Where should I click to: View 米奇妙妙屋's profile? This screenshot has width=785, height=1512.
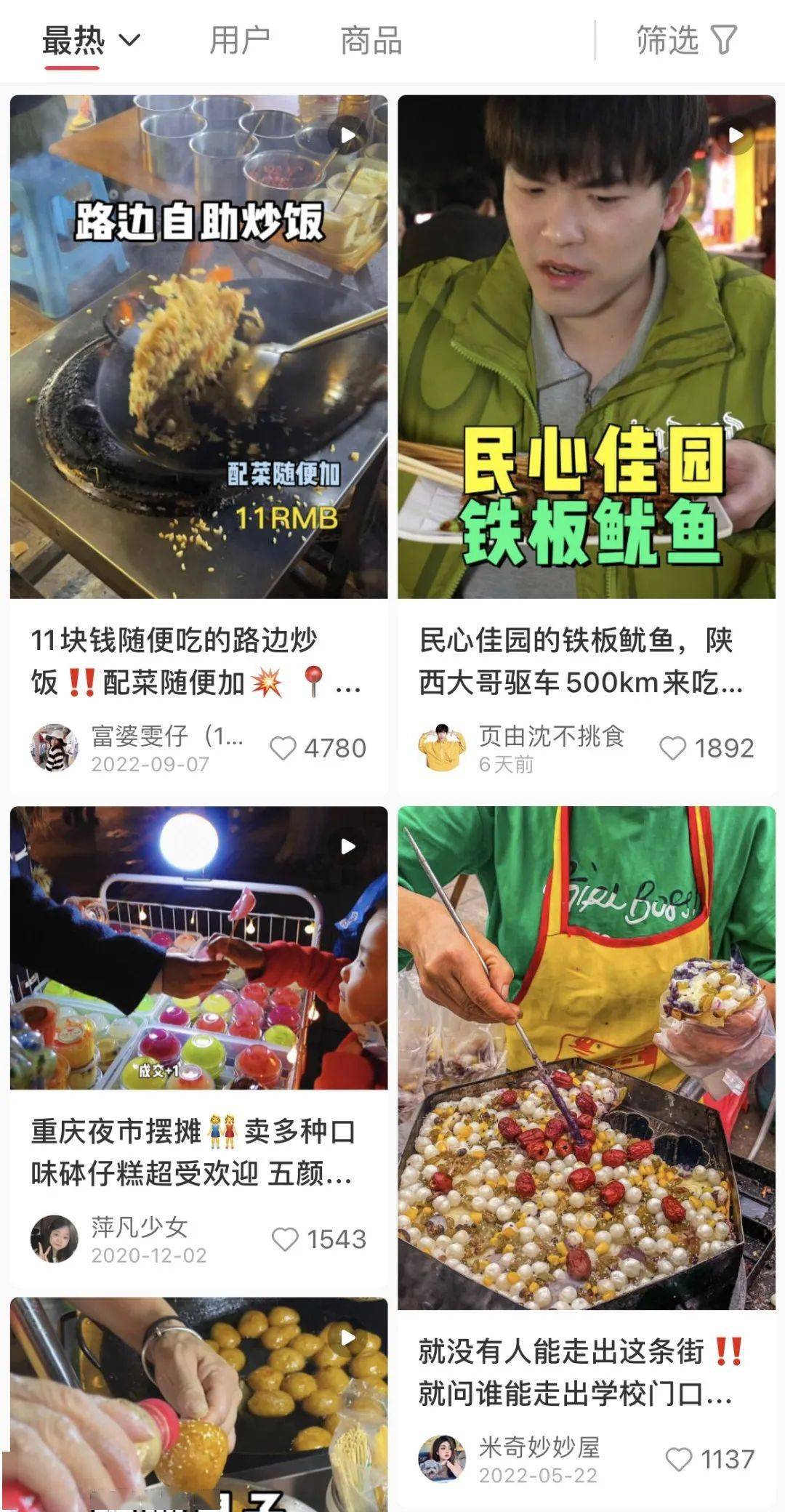442,1458
